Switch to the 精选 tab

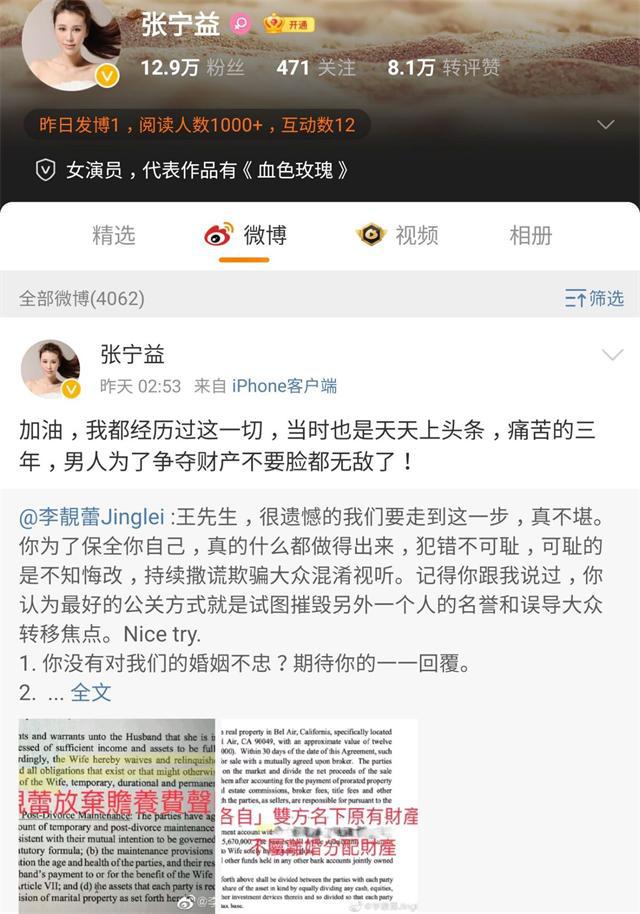click(113, 235)
